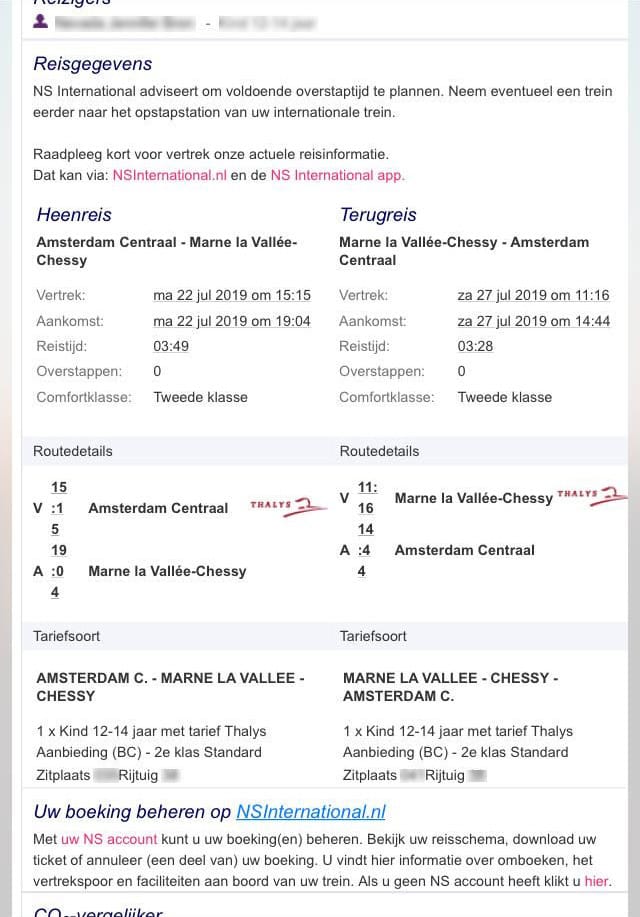
Task: Tap NSInternational.nl in the "Uw boeking beheren" heading
Action: point(310,812)
